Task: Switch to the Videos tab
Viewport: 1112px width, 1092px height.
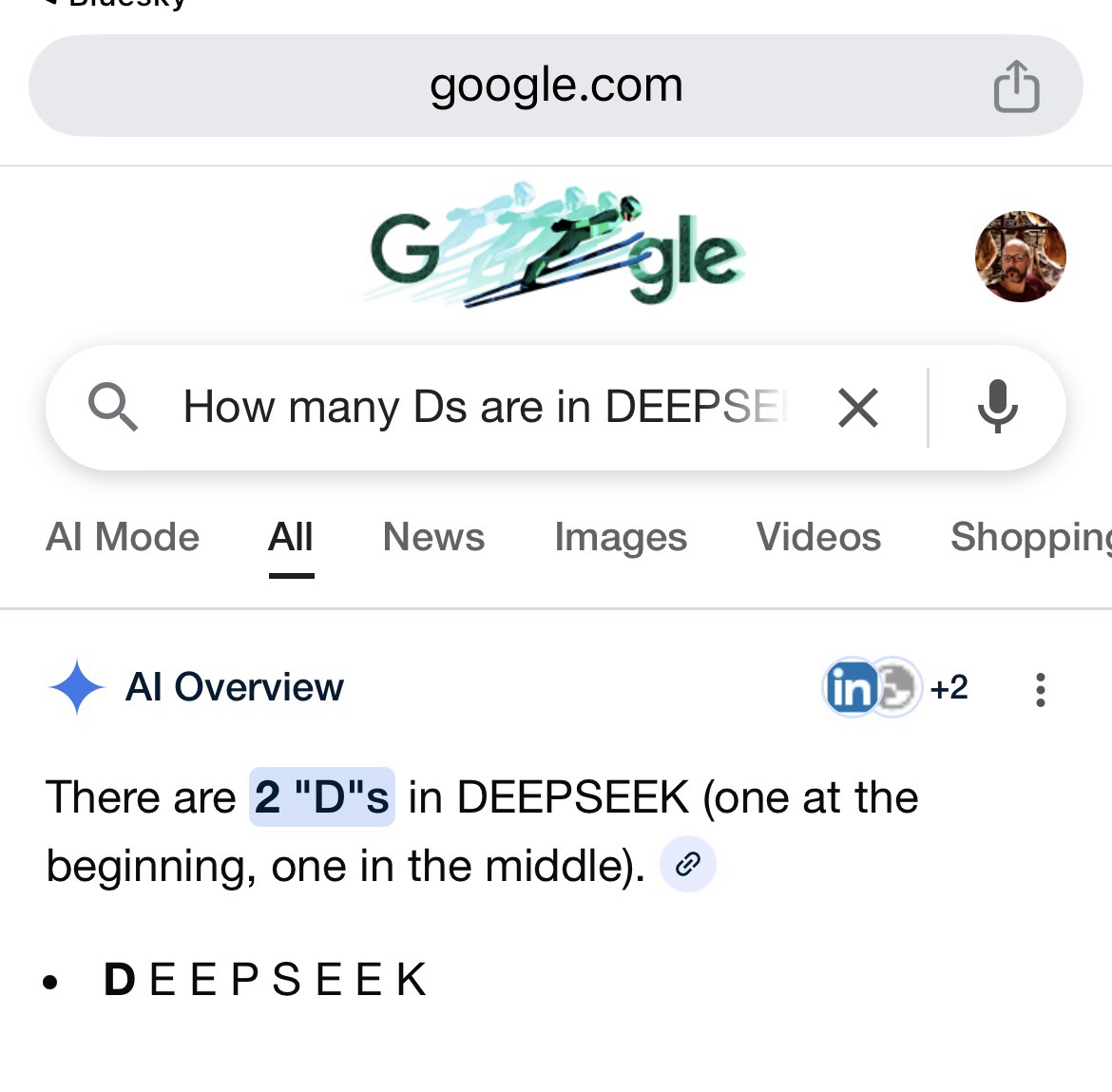Action: click(x=818, y=538)
